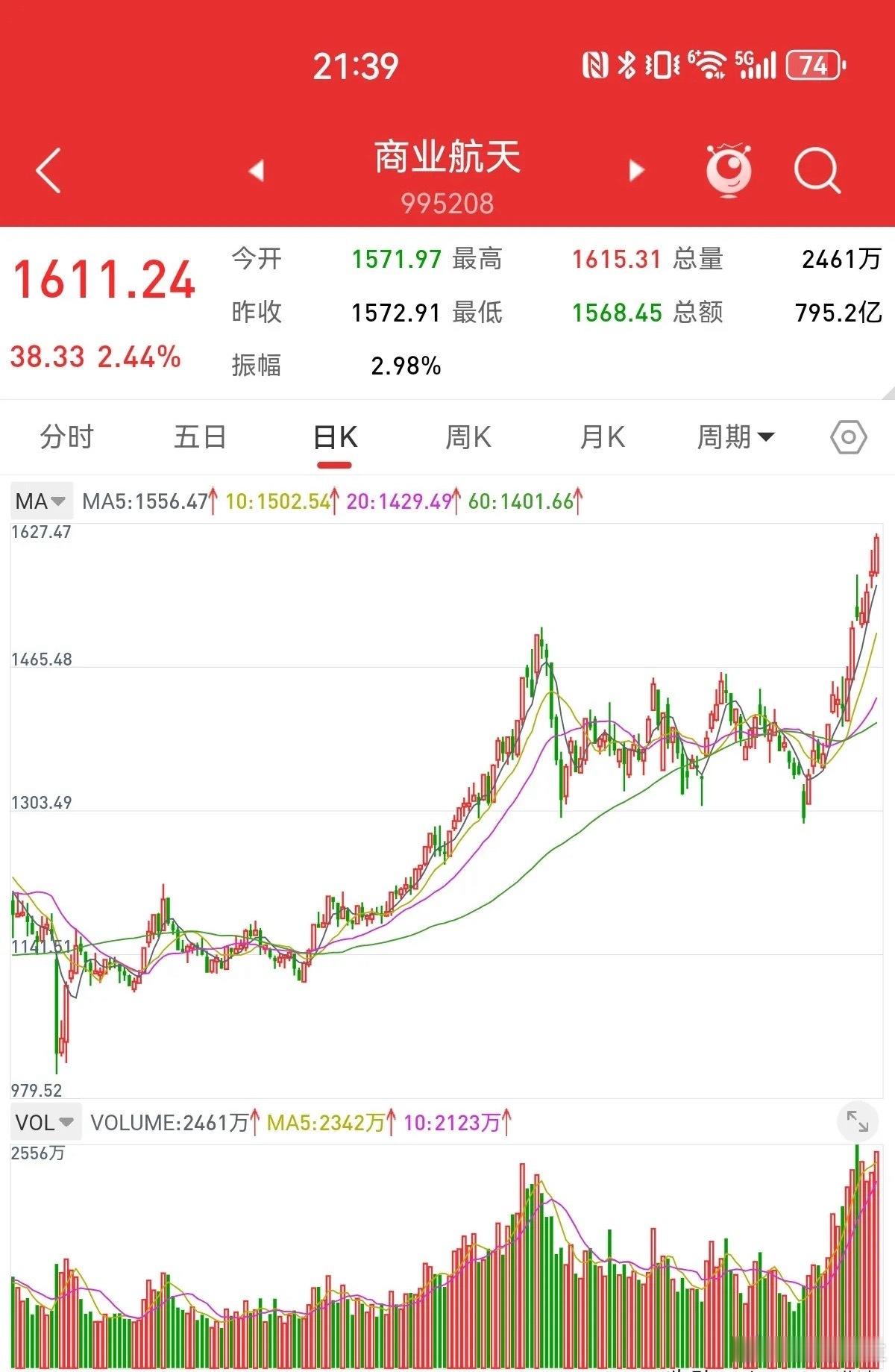Open stock search
The width and height of the screenshot is (895, 1372).
tap(817, 170)
